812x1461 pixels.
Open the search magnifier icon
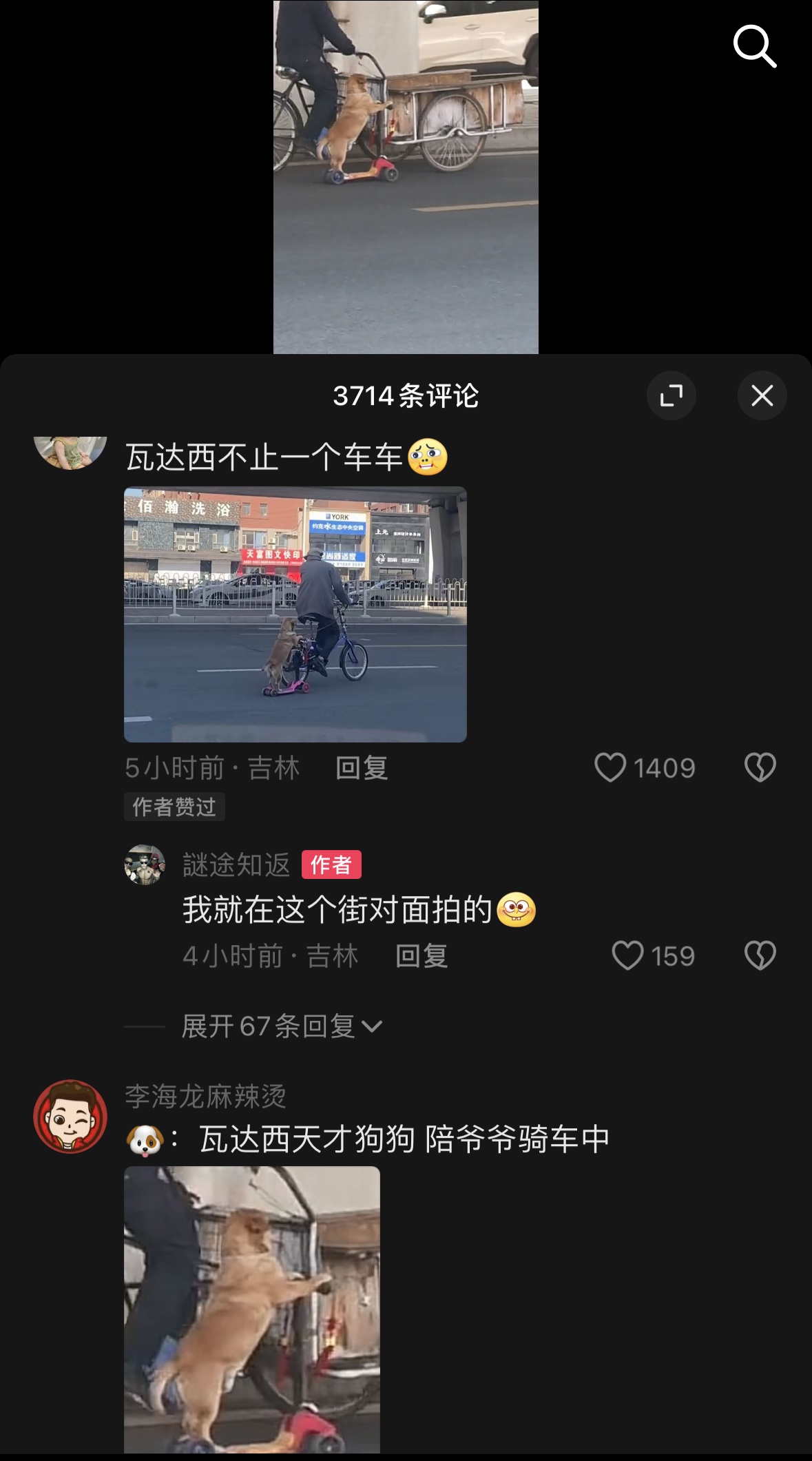pyautogui.click(x=755, y=46)
